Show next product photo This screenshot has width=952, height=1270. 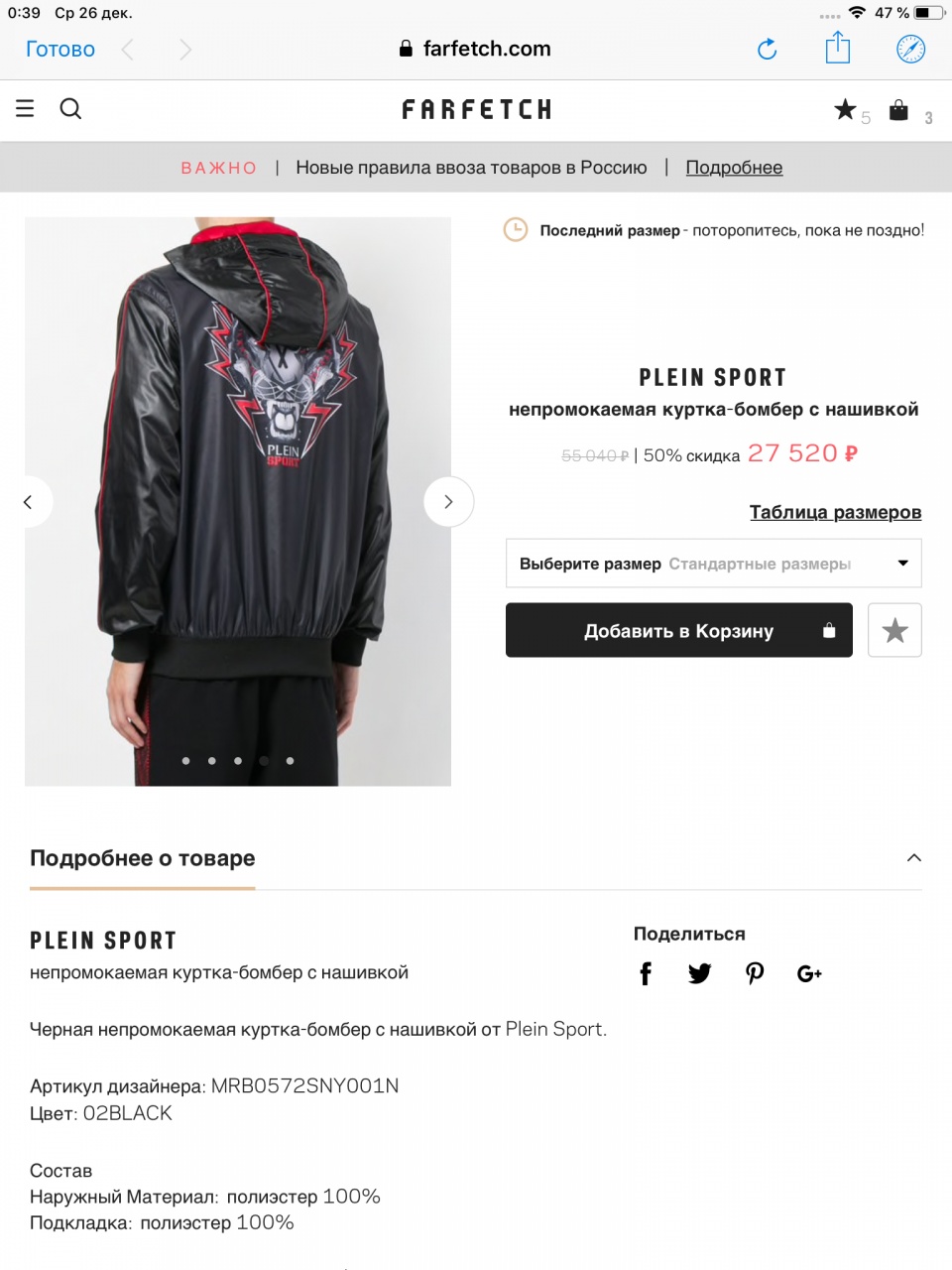448,502
